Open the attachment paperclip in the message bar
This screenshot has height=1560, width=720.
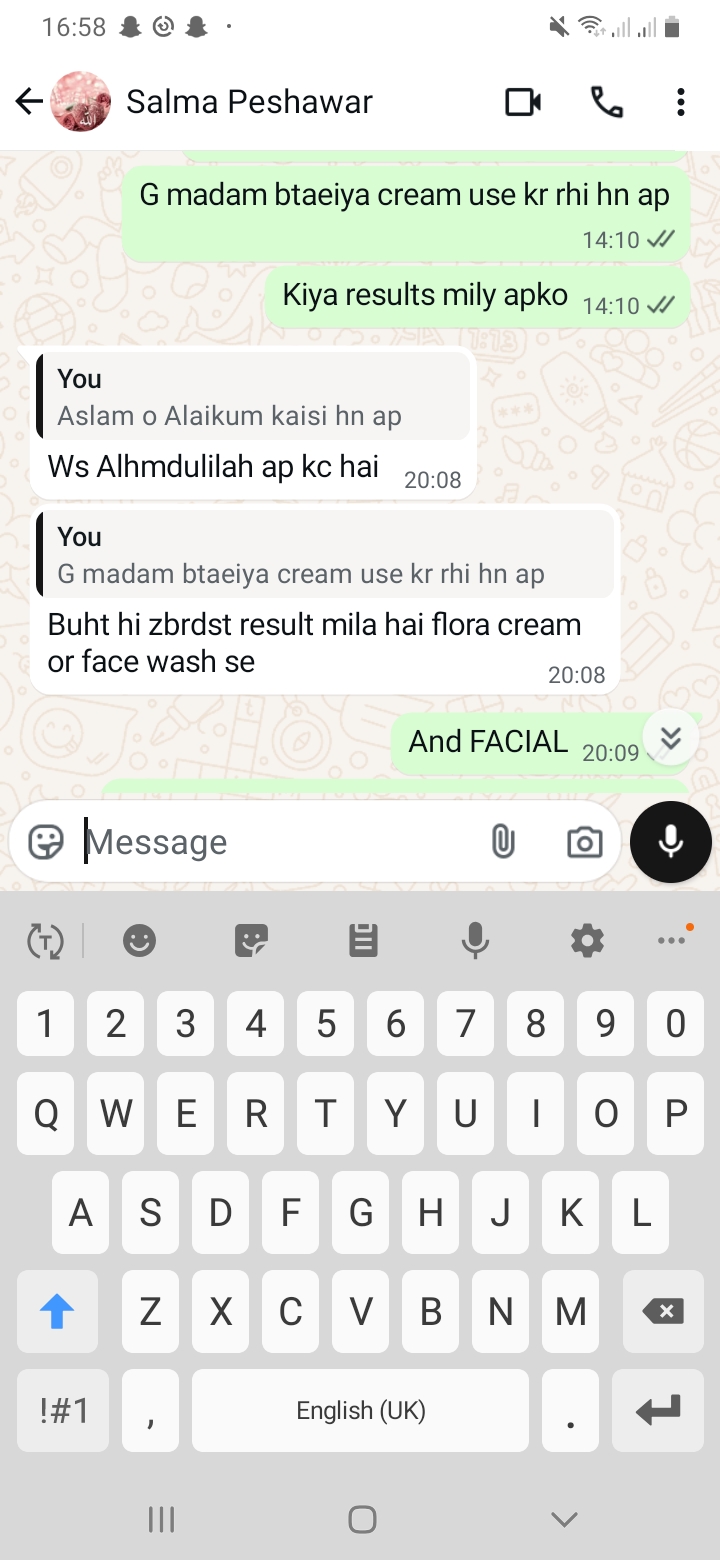(504, 842)
